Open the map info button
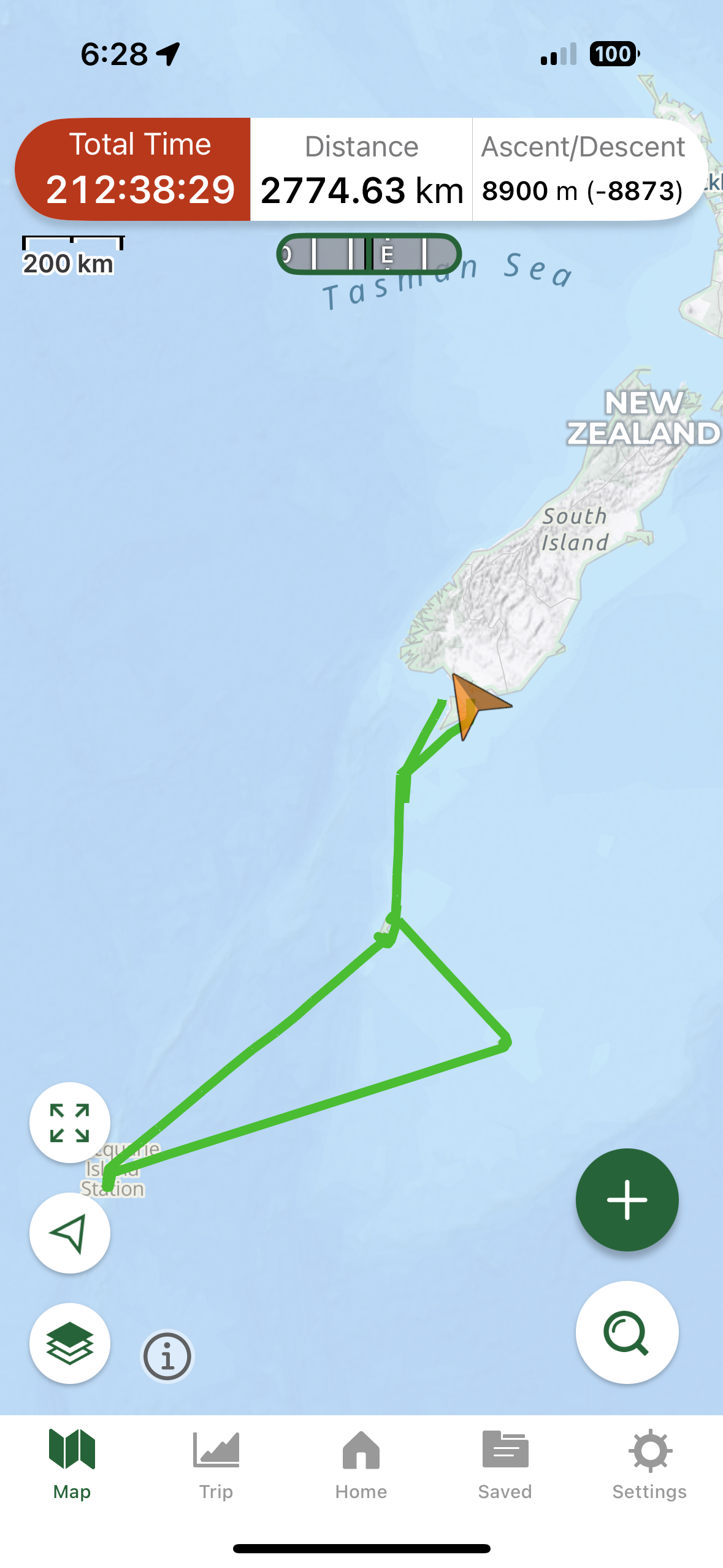The height and width of the screenshot is (1568, 723). pyautogui.click(x=167, y=1356)
